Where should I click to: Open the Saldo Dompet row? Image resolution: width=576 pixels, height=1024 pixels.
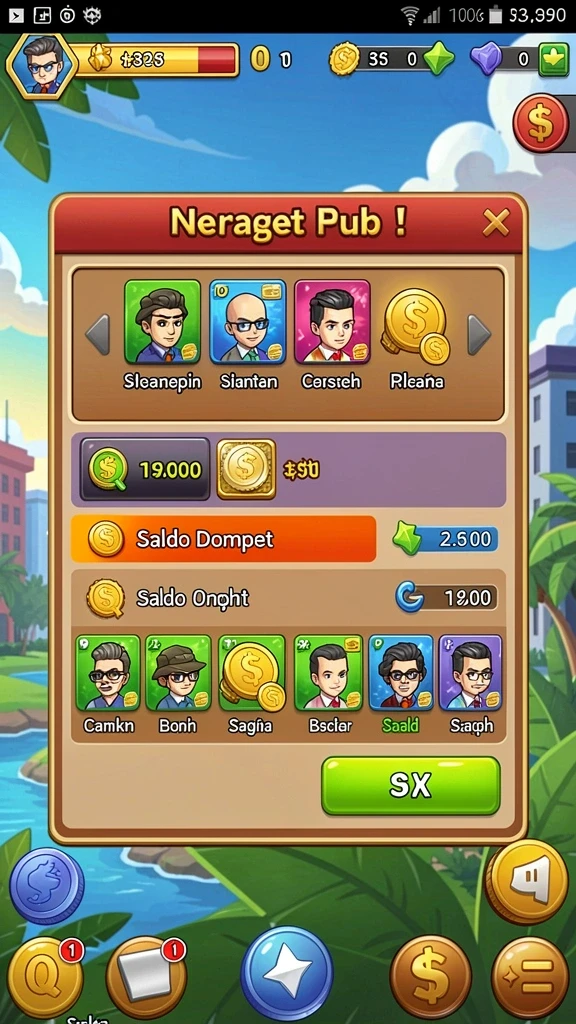[x=223, y=539]
